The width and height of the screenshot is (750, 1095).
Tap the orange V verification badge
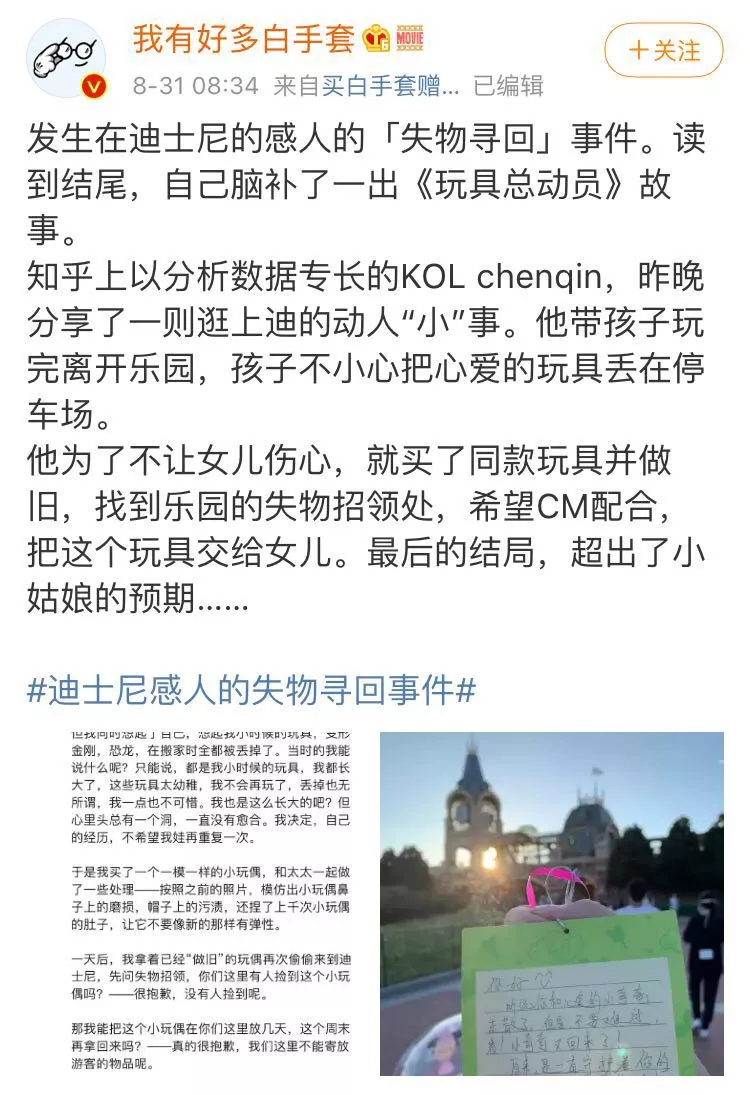[x=92, y=83]
